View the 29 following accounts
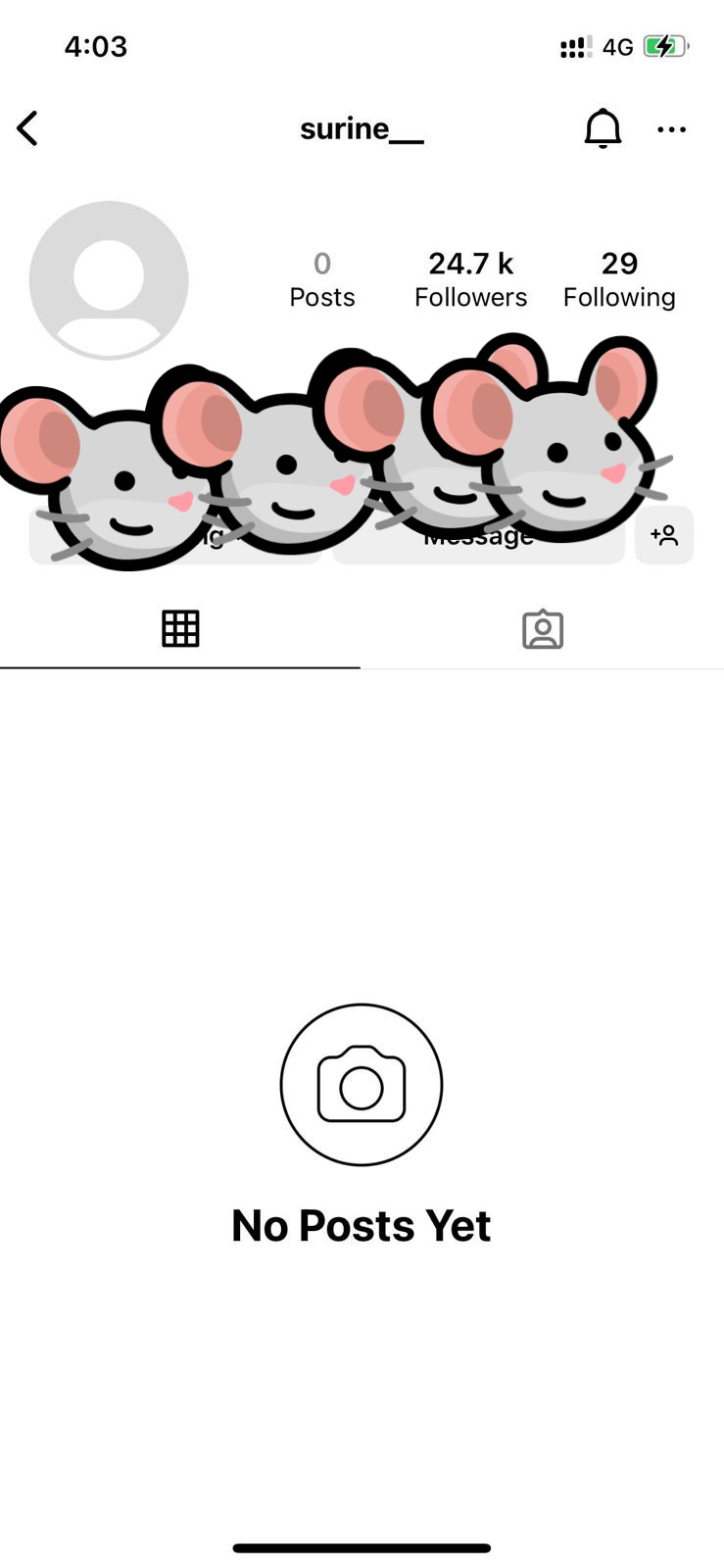 (x=619, y=279)
